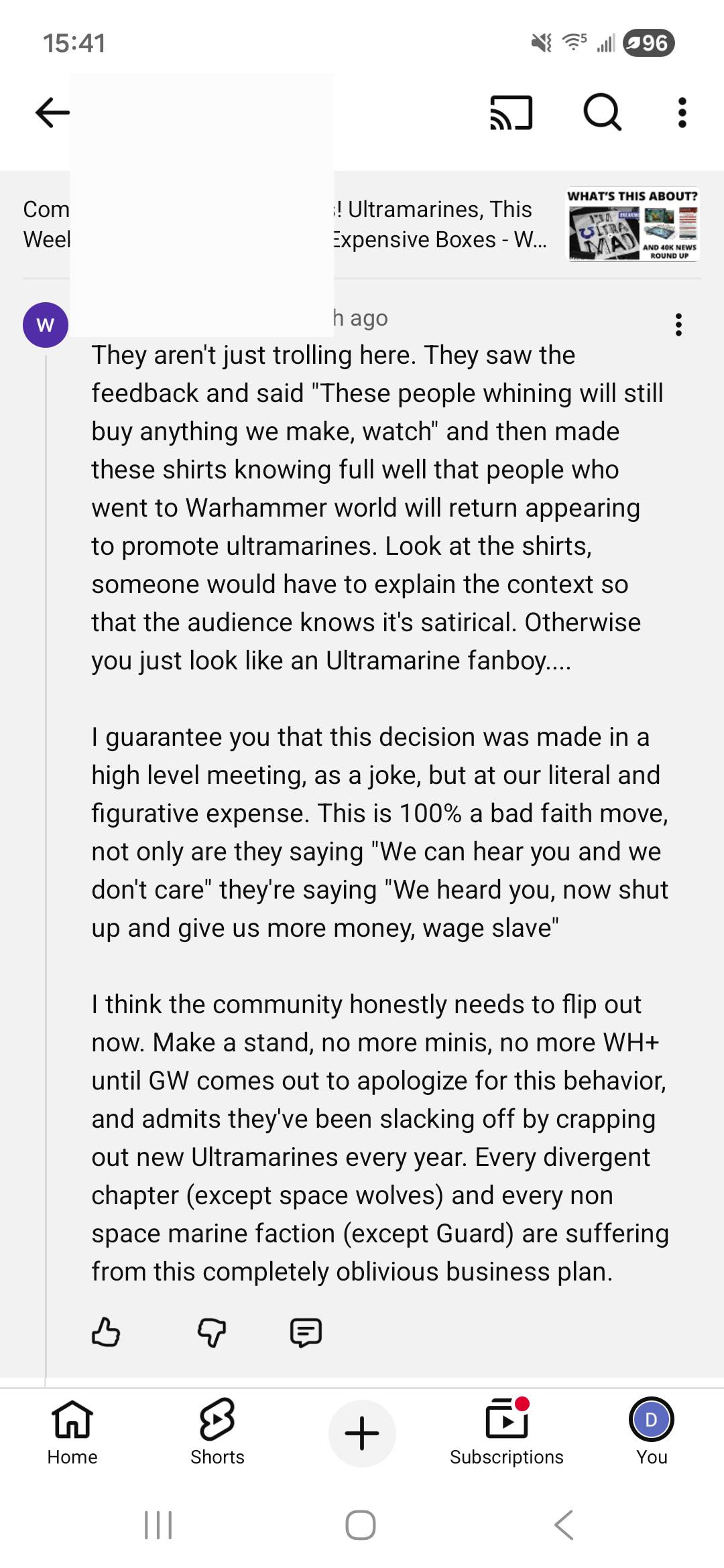Go back using the top-left arrow
The width and height of the screenshot is (724, 1568).
[x=52, y=112]
